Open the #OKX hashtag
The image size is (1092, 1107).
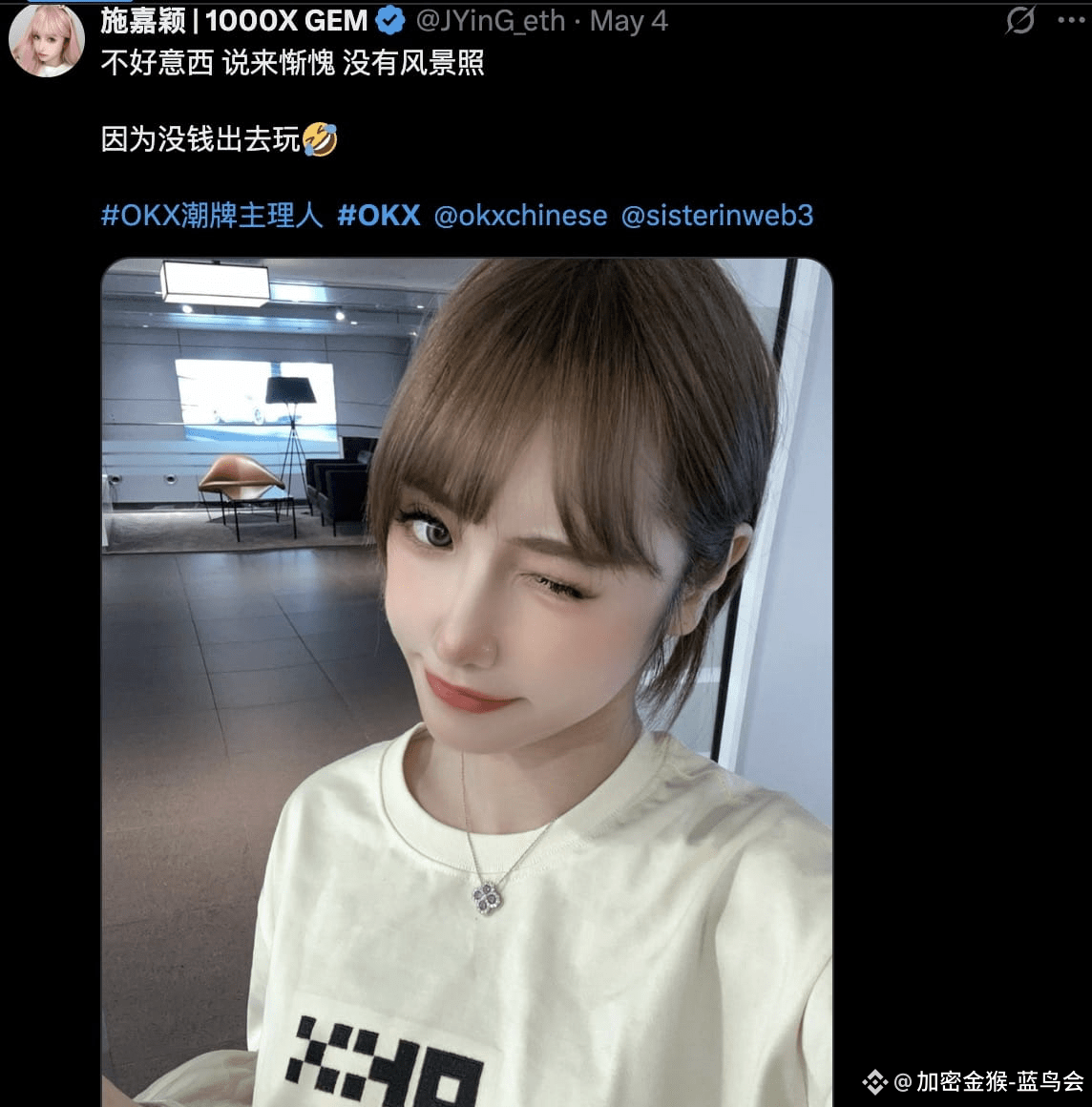pyautogui.click(x=379, y=215)
